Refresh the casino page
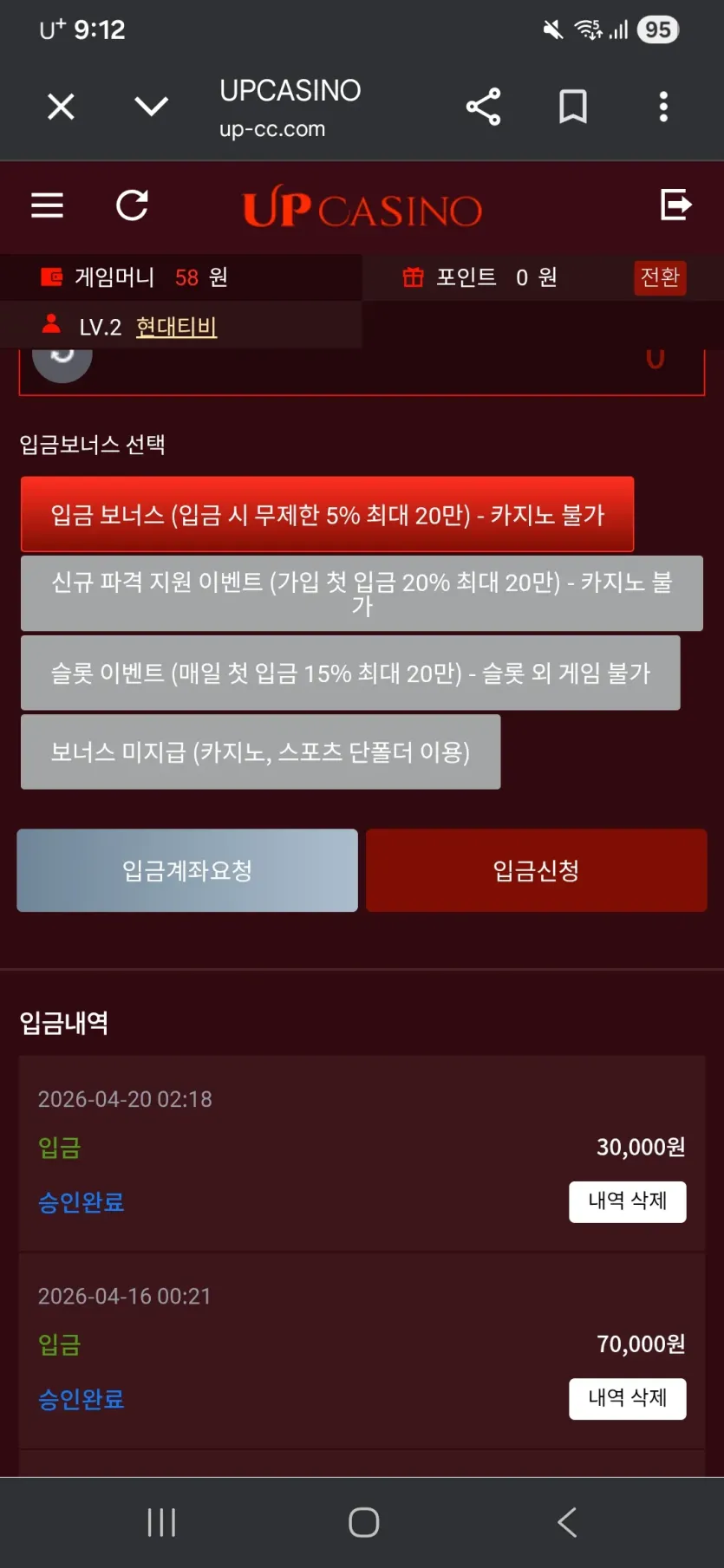 133,205
